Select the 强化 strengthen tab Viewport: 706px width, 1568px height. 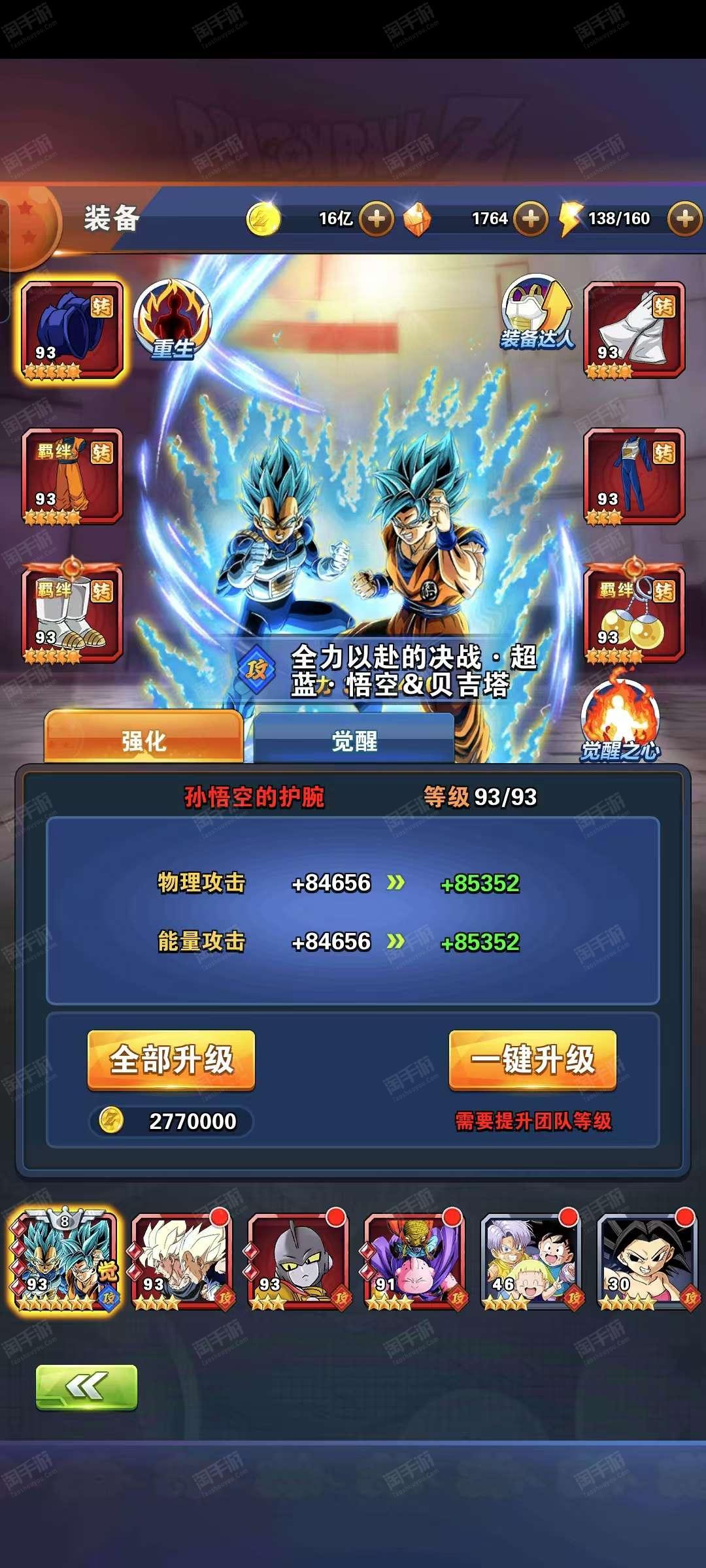pyautogui.click(x=144, y=739)
